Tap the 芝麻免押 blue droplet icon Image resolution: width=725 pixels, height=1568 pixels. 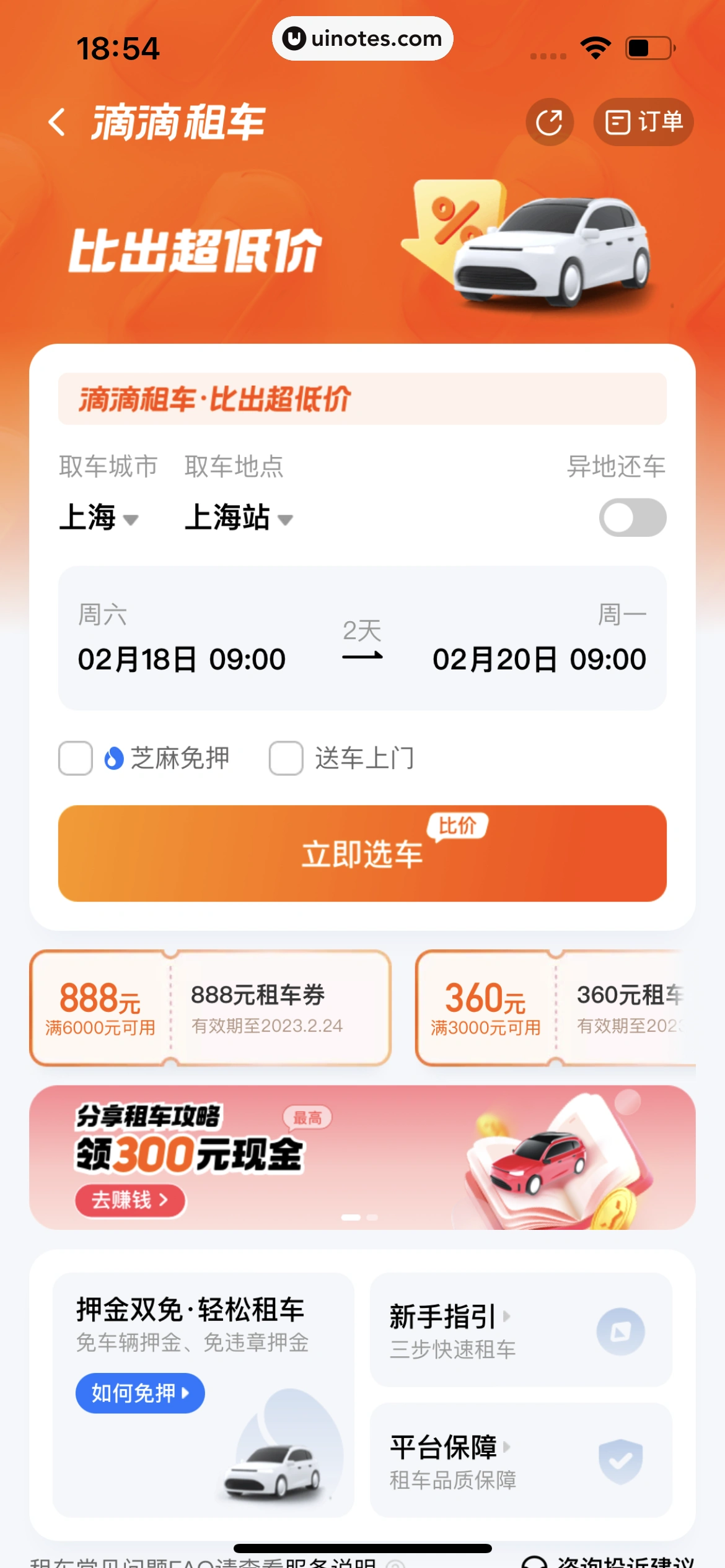(x=113, y=757)
